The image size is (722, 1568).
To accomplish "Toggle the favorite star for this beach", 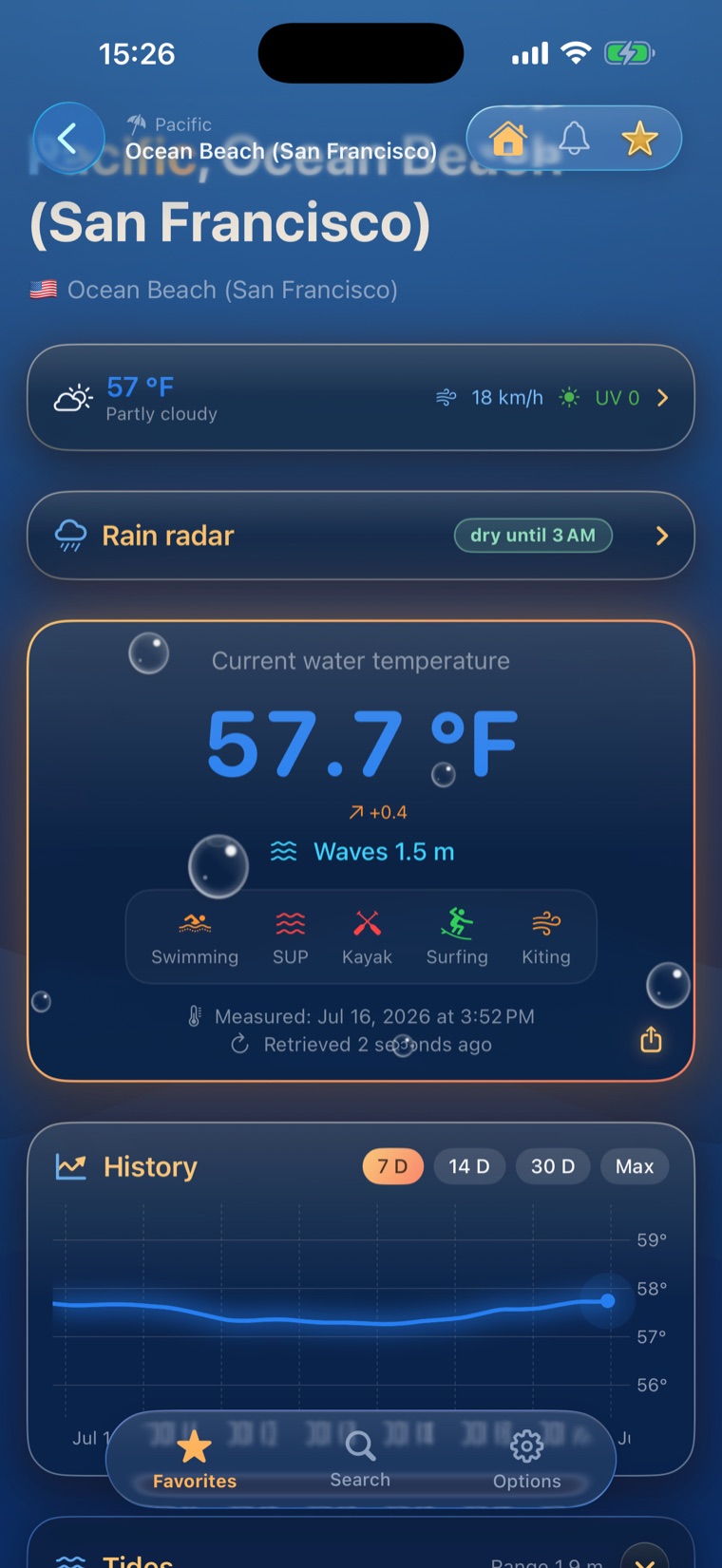I will coord(639,139).
